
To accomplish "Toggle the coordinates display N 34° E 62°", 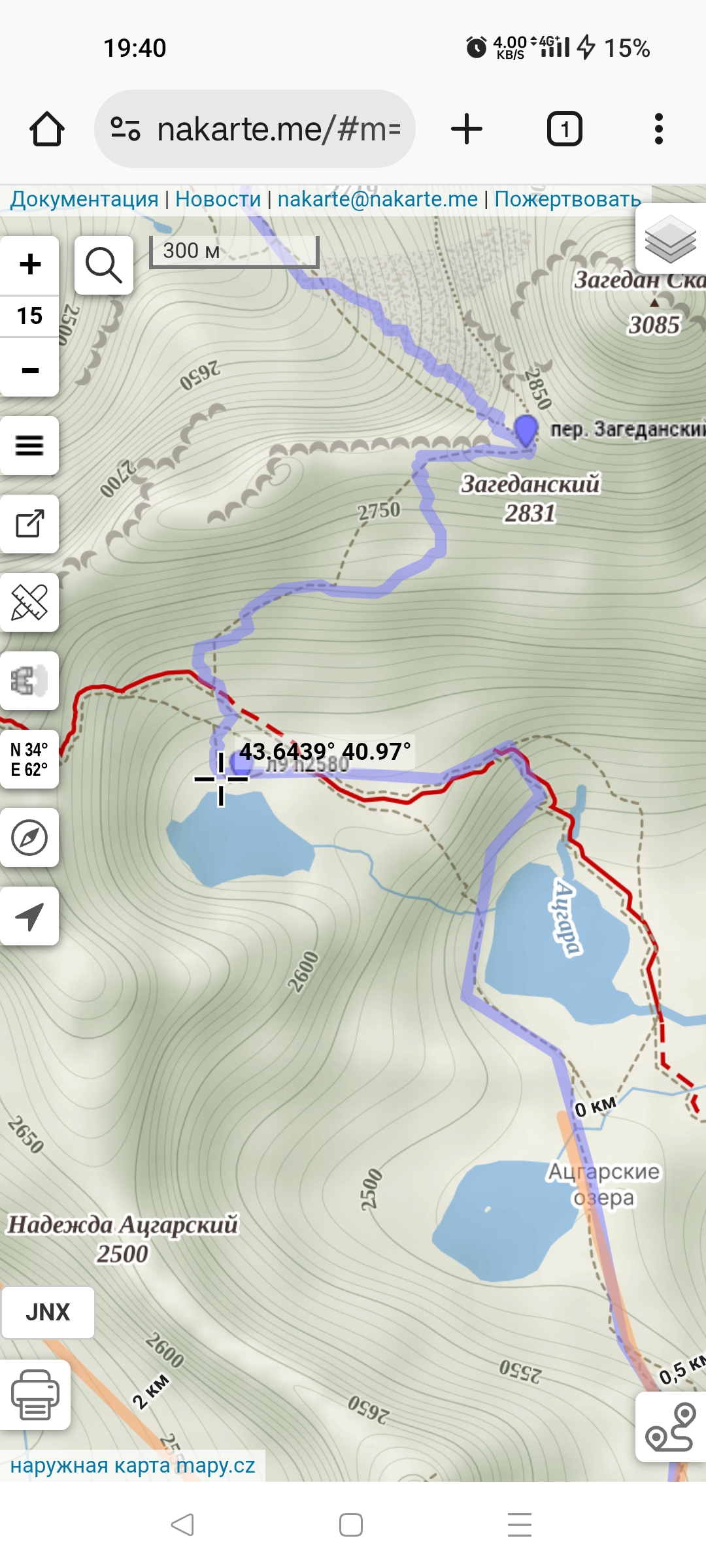I will point(29,759).
